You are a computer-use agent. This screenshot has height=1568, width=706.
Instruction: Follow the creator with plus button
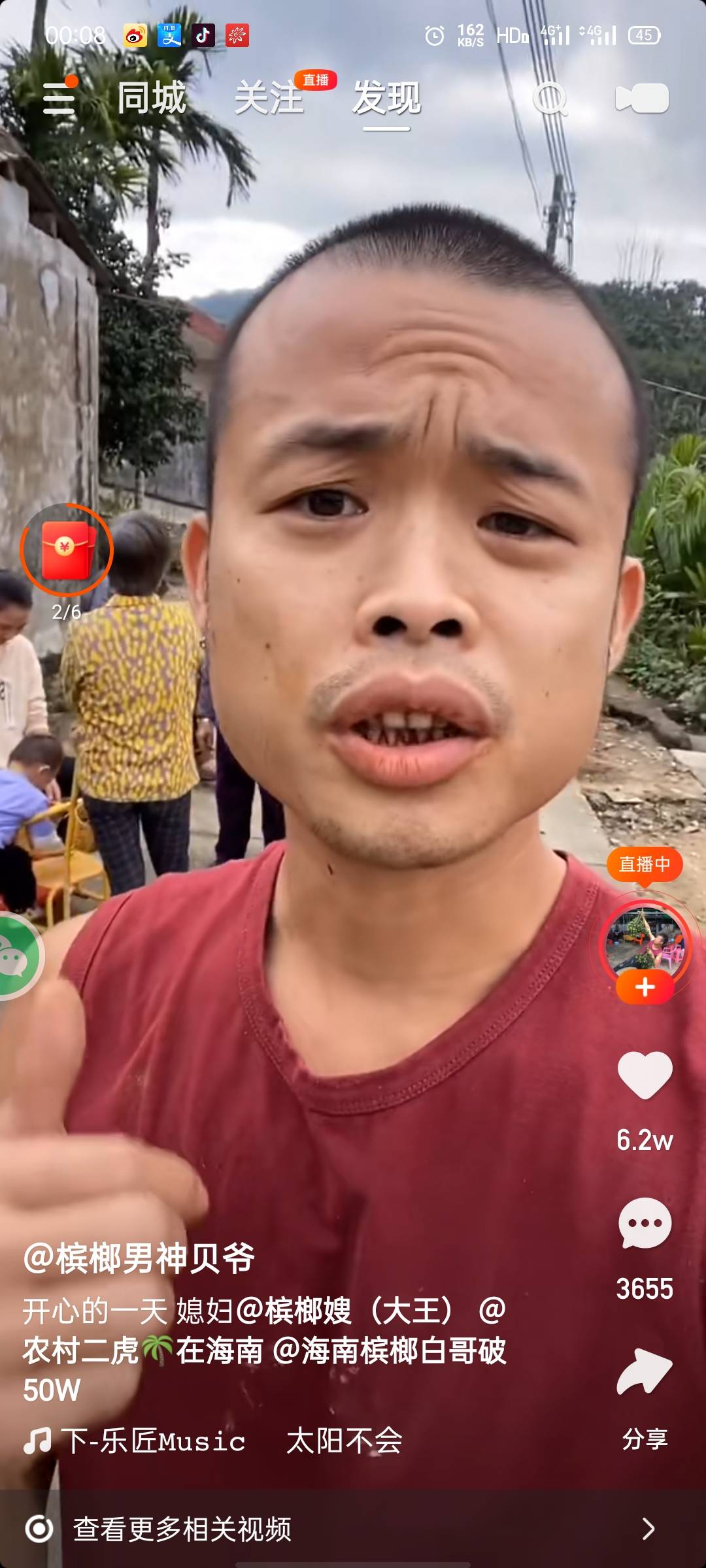point(645,987)
